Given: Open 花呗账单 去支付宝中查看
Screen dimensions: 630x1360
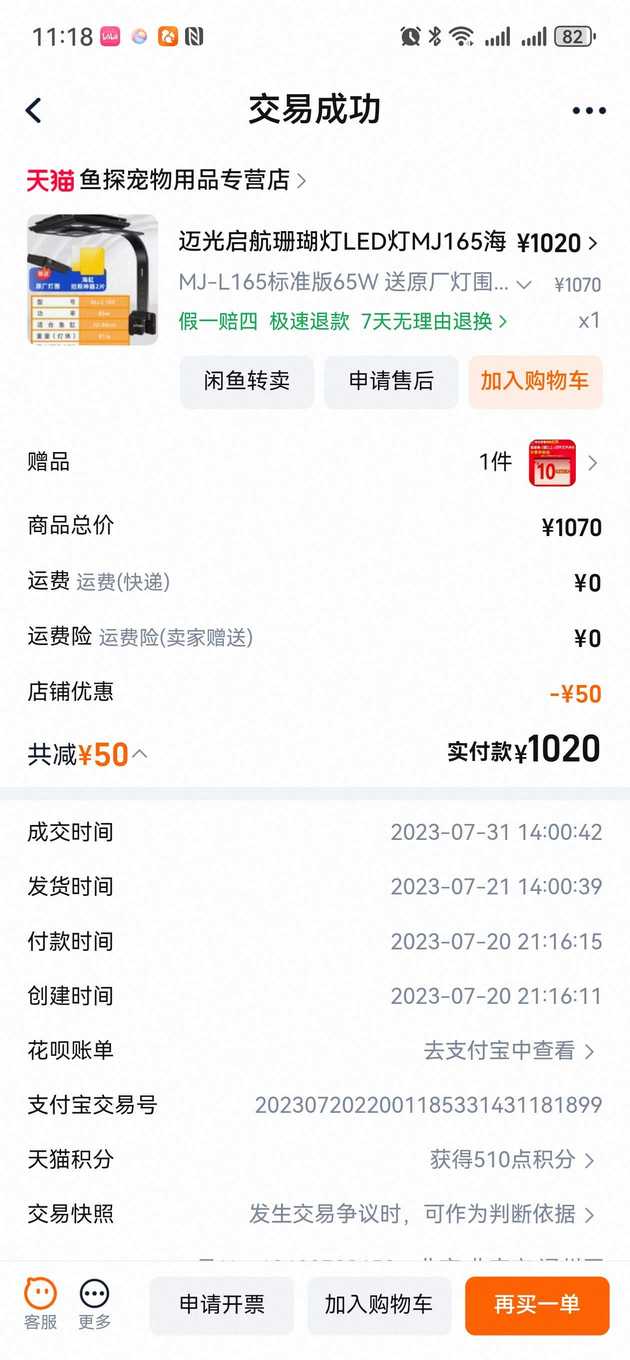Looking at the screenshot, I should click(510, 1051).
